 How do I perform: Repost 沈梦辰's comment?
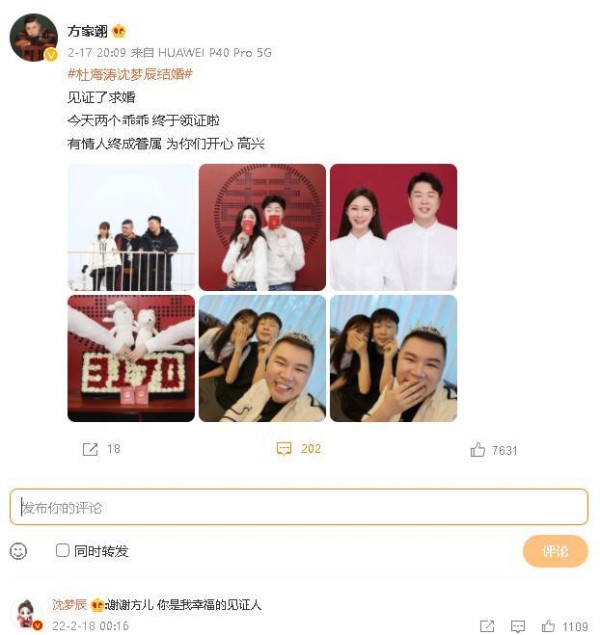[487, 627]
